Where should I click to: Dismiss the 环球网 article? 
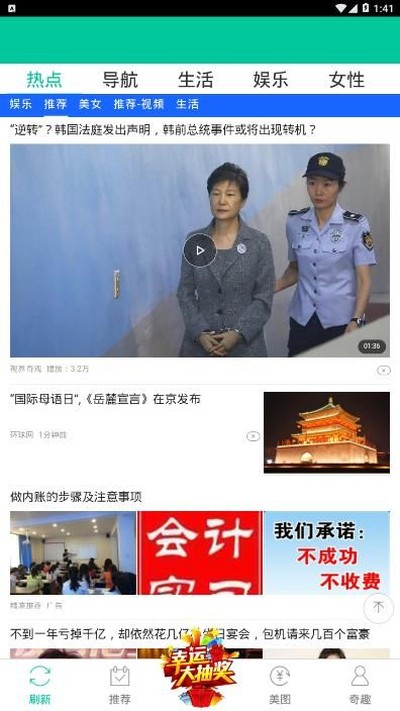[x=253, y=436]
